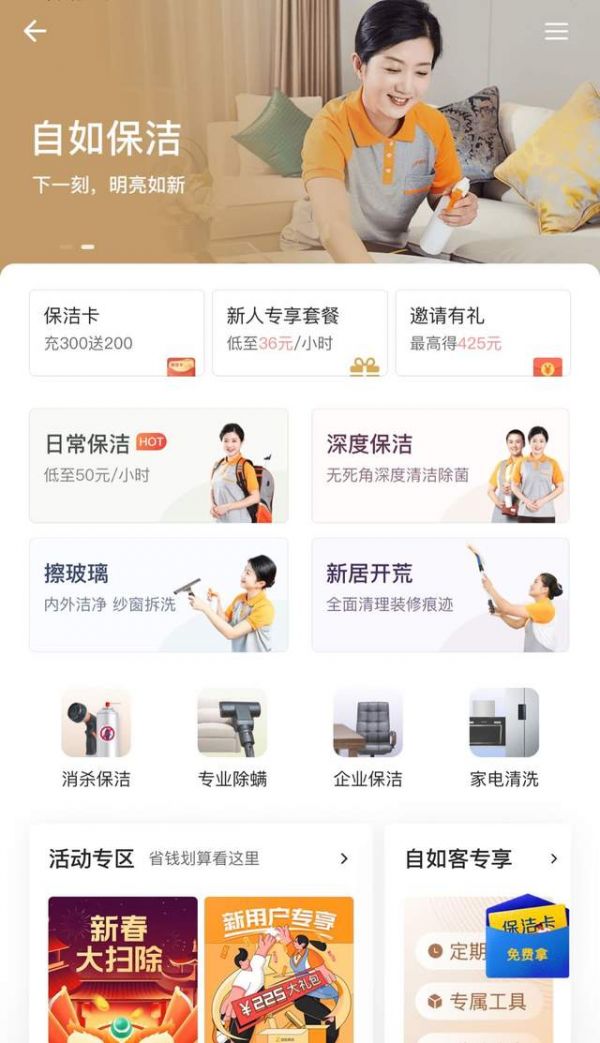Select the 日常保洁 service
This screenshot has width=600, height=1043.
[x=158, y=465]
